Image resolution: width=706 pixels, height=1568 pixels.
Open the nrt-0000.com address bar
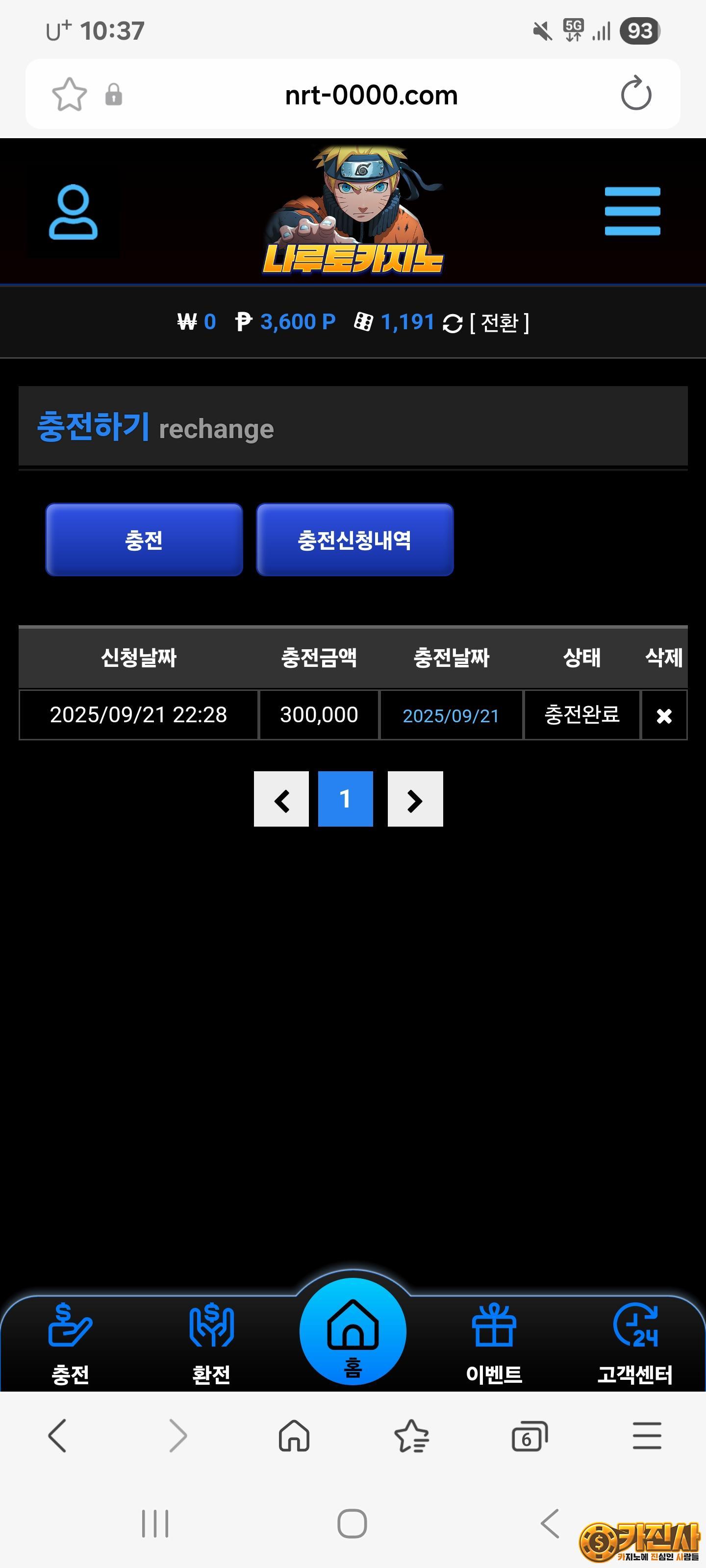pyautogui.click(x=370, y=95)
